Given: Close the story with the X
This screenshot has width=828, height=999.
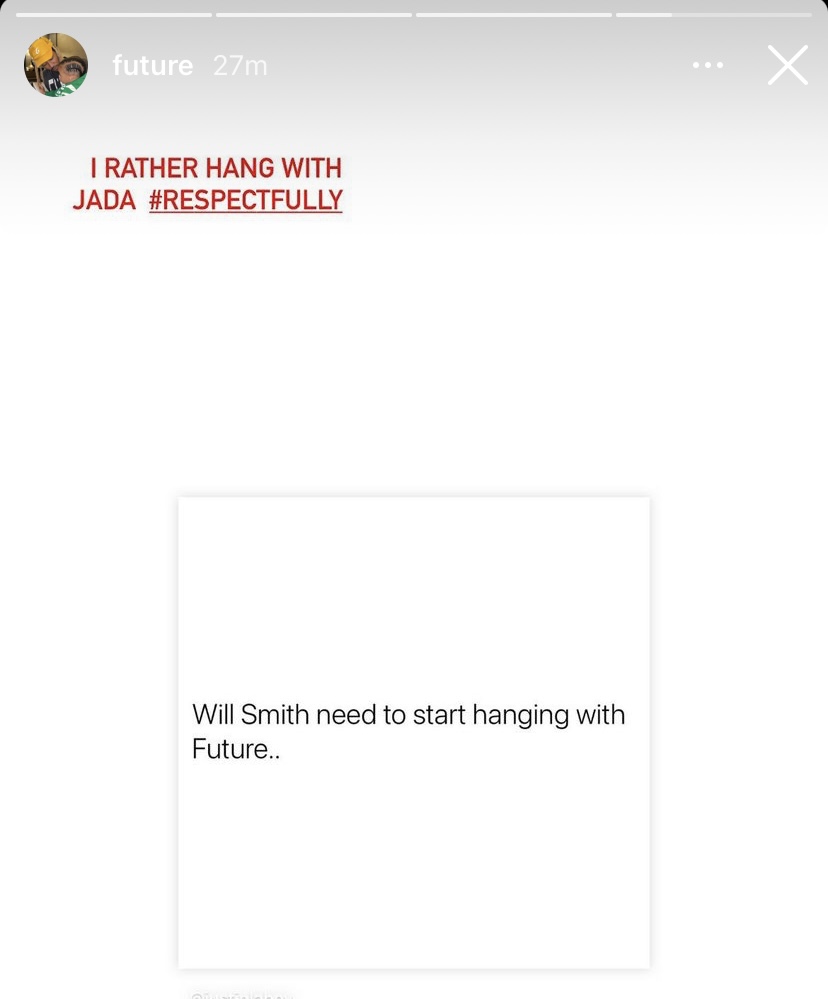Looking at the screenshot, I should (x=787, y=66).
